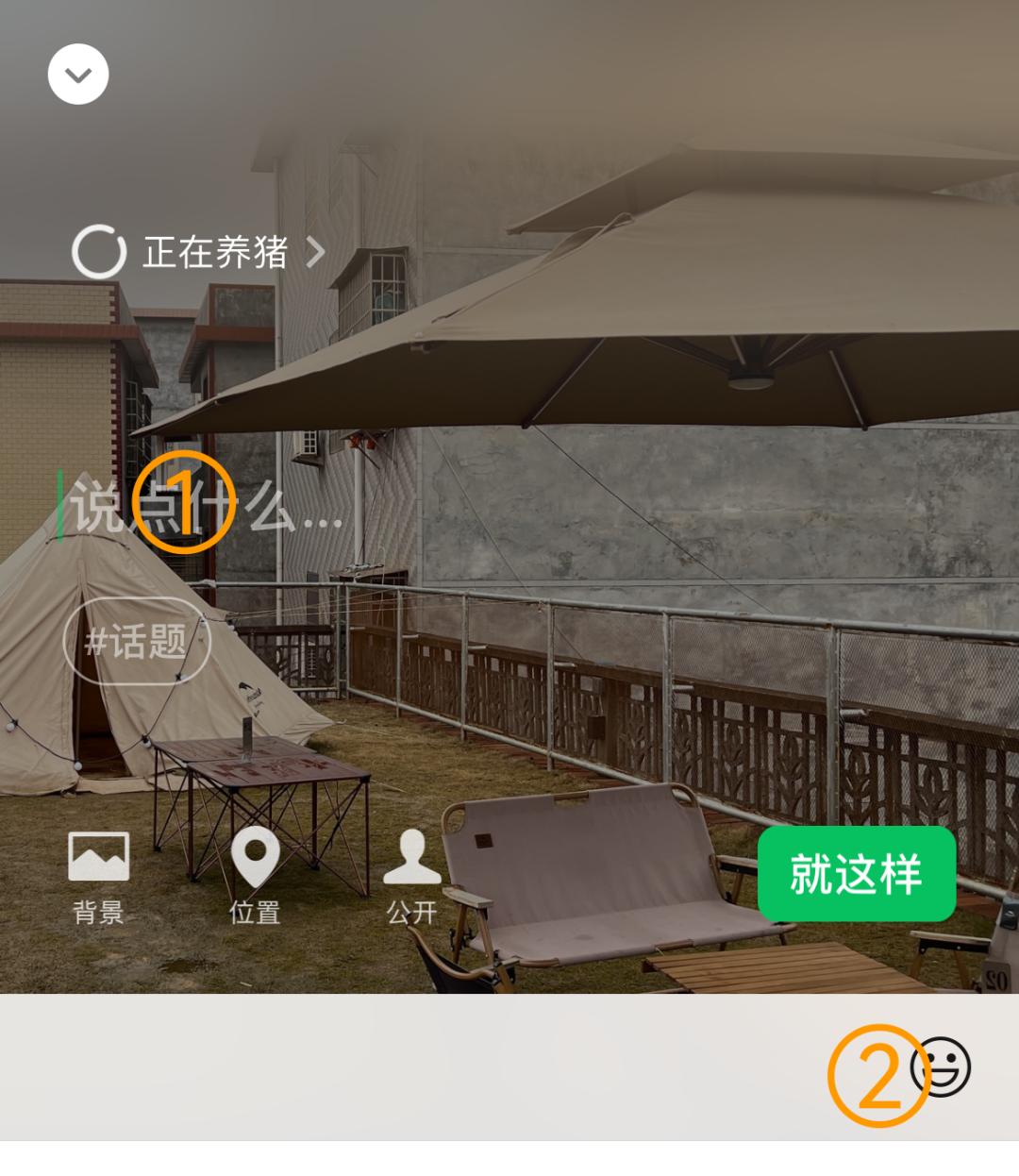Open the 正在养猪 status menu entry
The height and width of the screenshot is (1176, 1019).
(x=215, y=251)
